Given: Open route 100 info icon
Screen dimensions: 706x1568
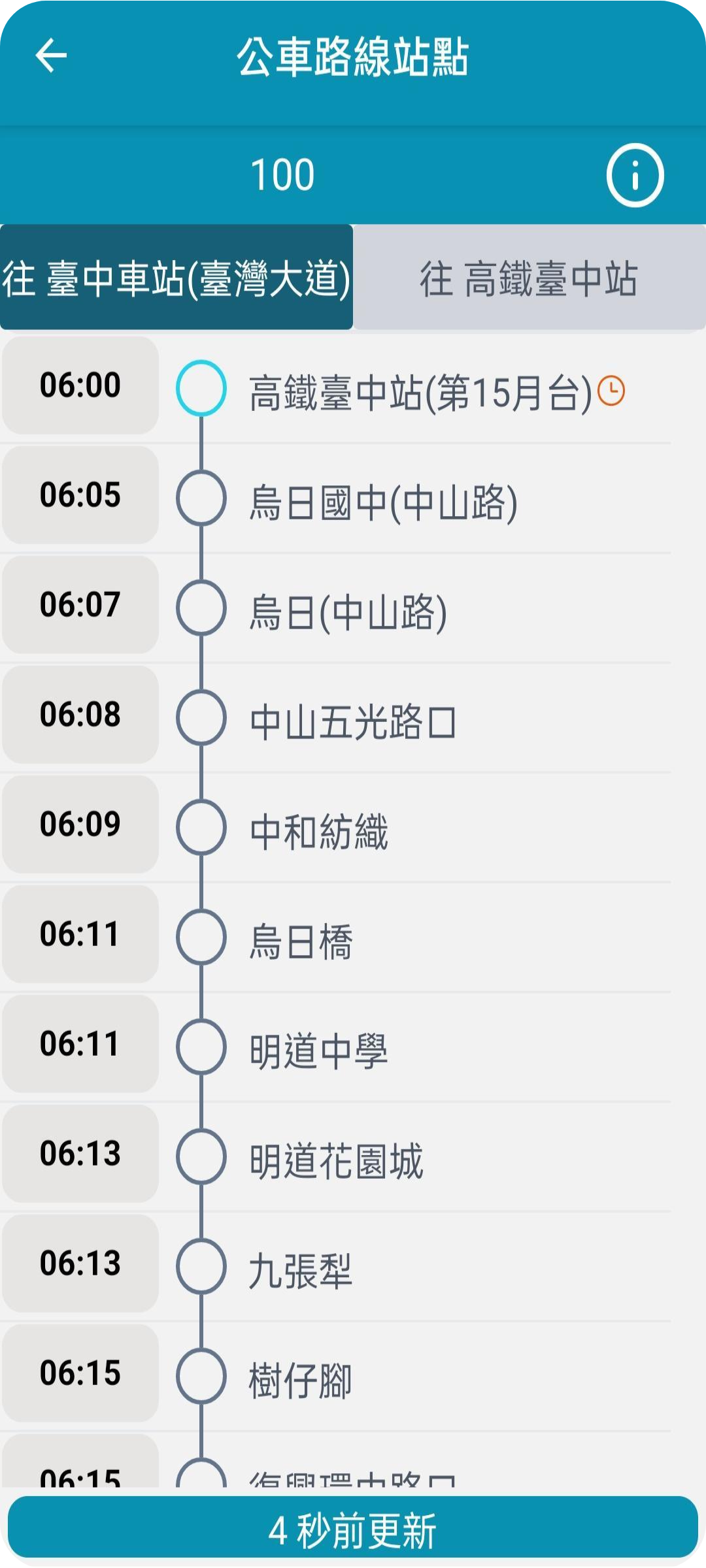Looking at the screenshot, I should (635, 175).
